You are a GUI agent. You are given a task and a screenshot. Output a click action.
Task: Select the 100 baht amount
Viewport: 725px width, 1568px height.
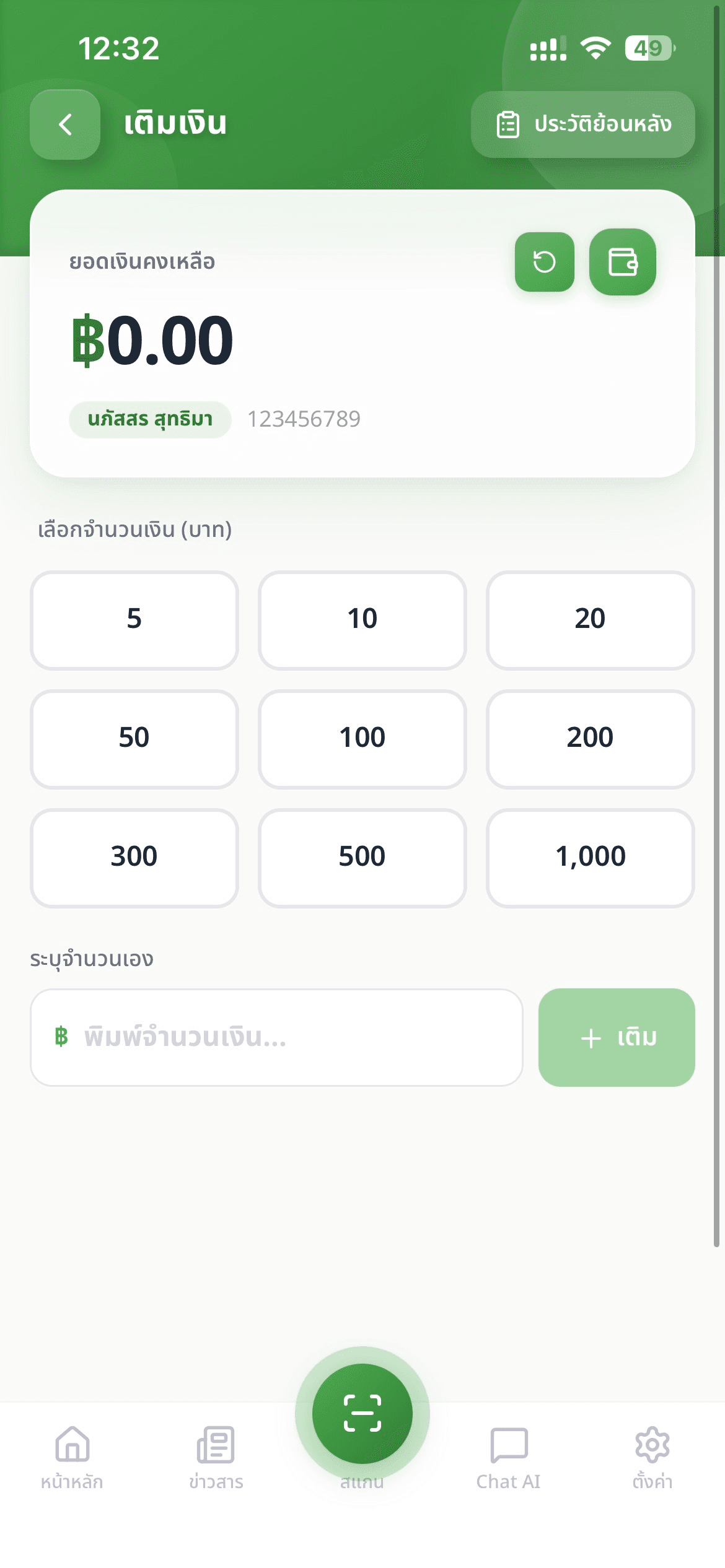pyautogui.click(x=362, y=738)
